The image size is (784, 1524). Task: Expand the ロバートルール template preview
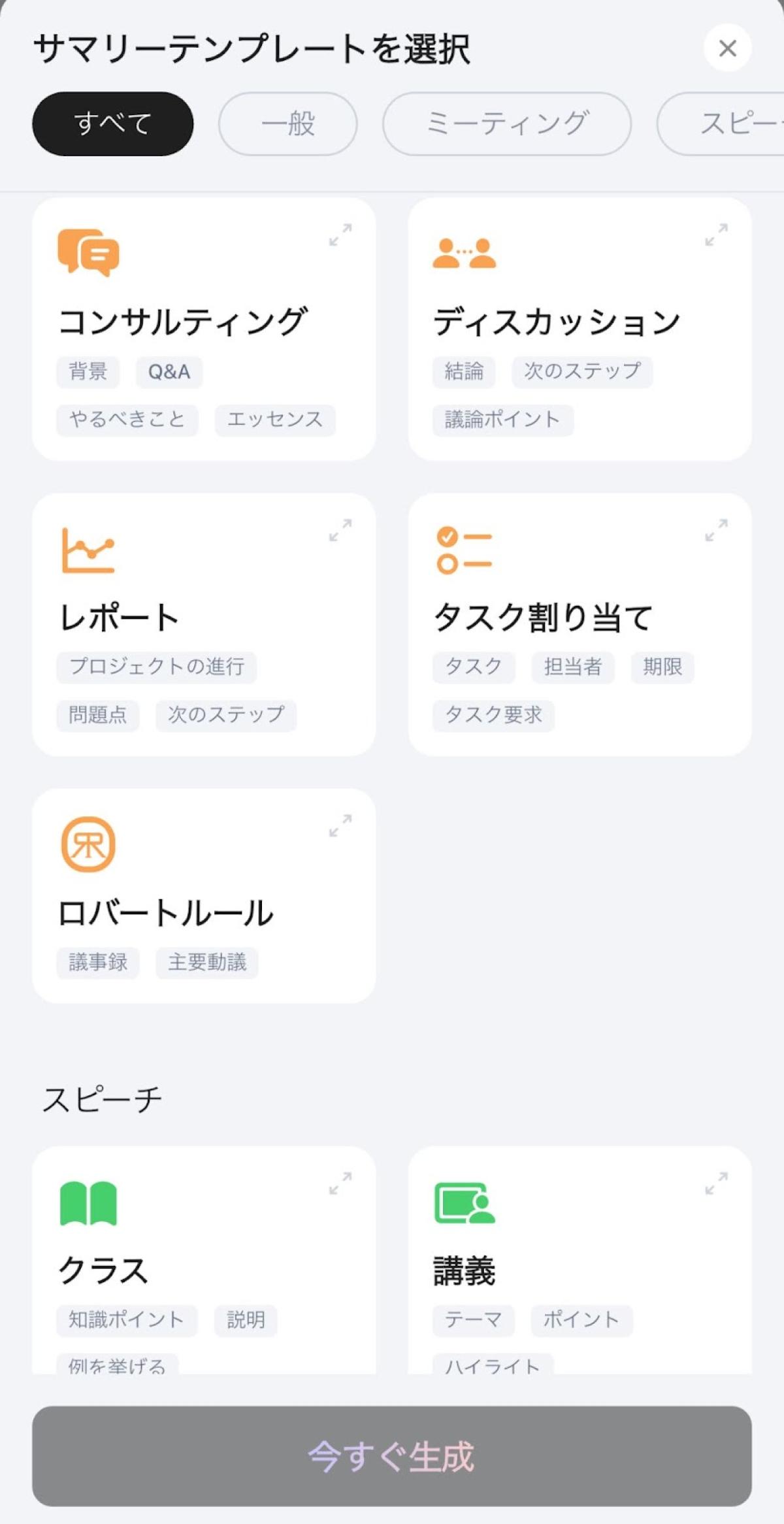point(340,825)
